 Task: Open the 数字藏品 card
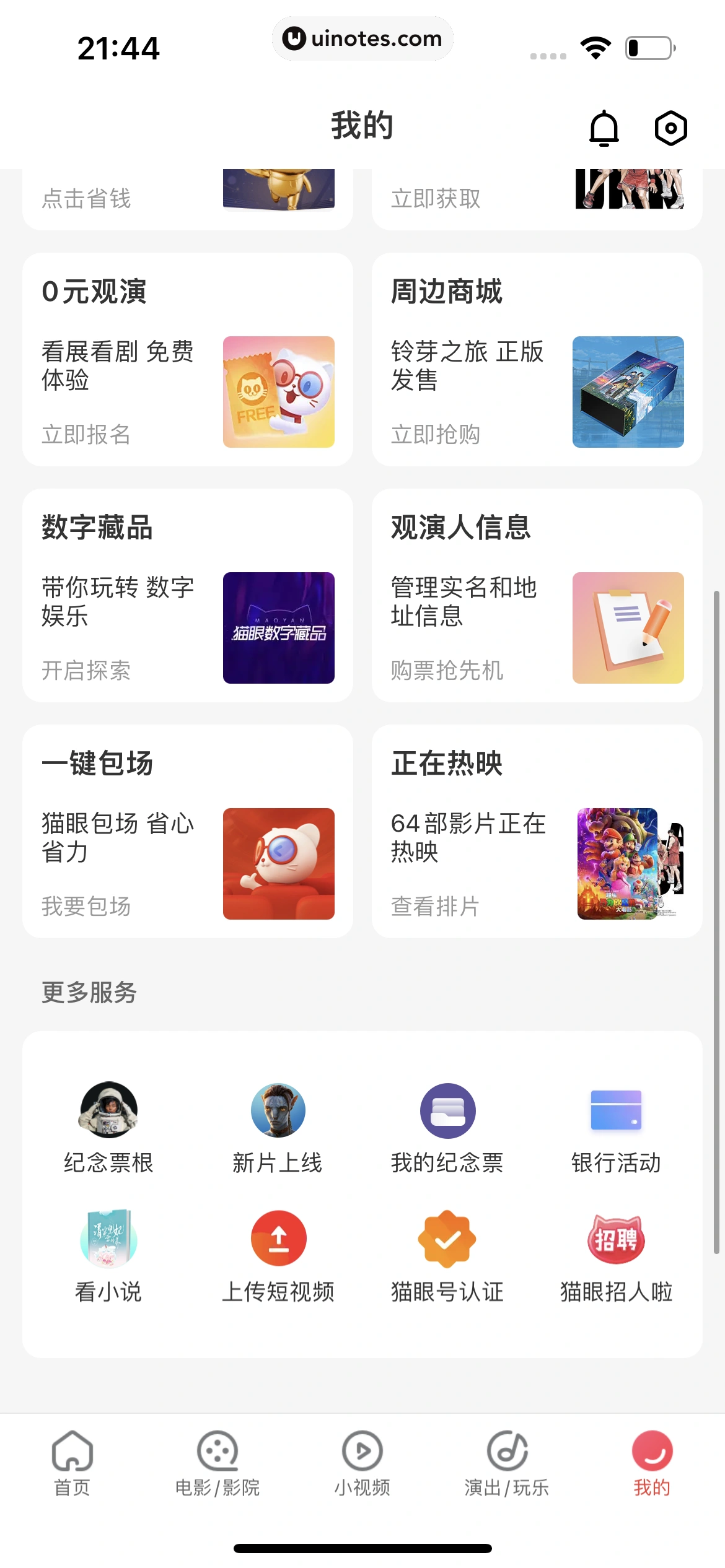tap(187, 596)
